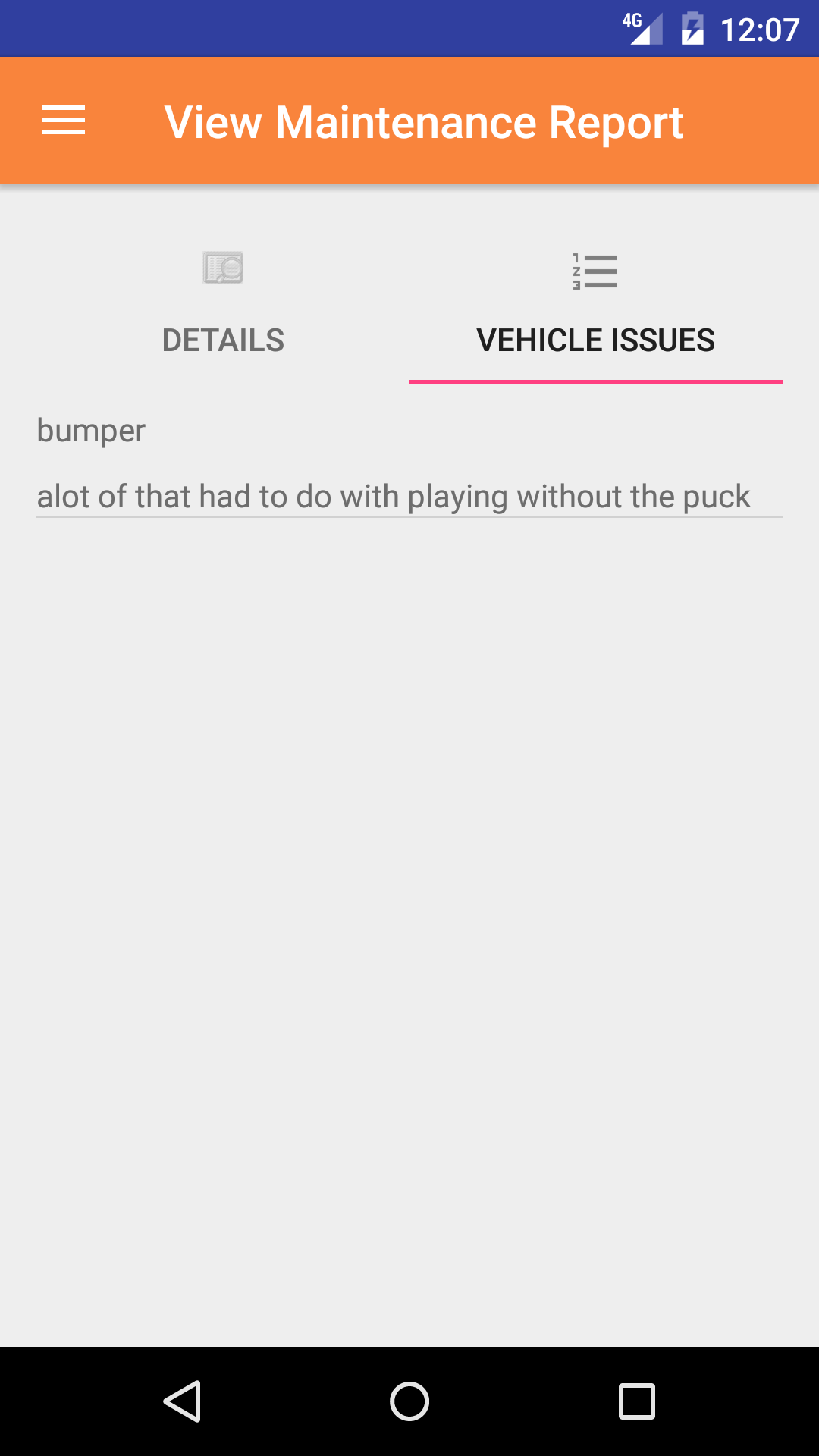Go to the home screen
The height and width of the screenshot is (1456, 819).
coord(409,1401)
